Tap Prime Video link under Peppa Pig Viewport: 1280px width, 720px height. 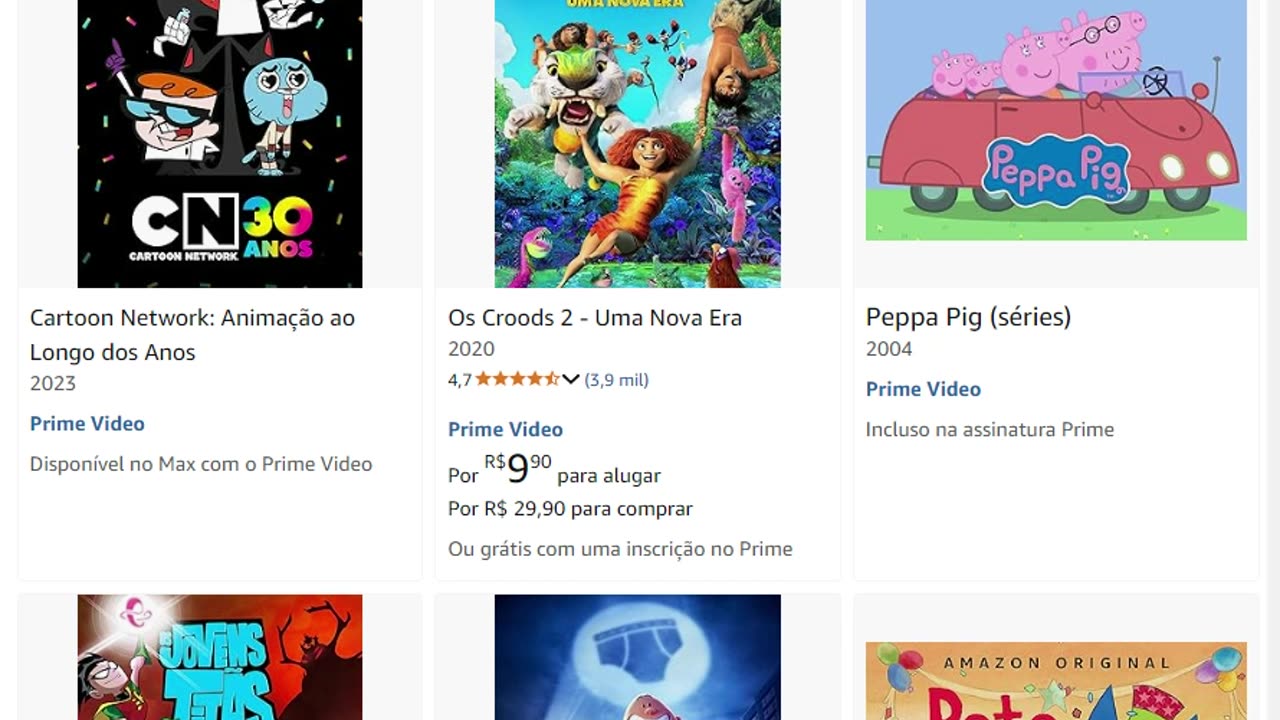point(923,389)
